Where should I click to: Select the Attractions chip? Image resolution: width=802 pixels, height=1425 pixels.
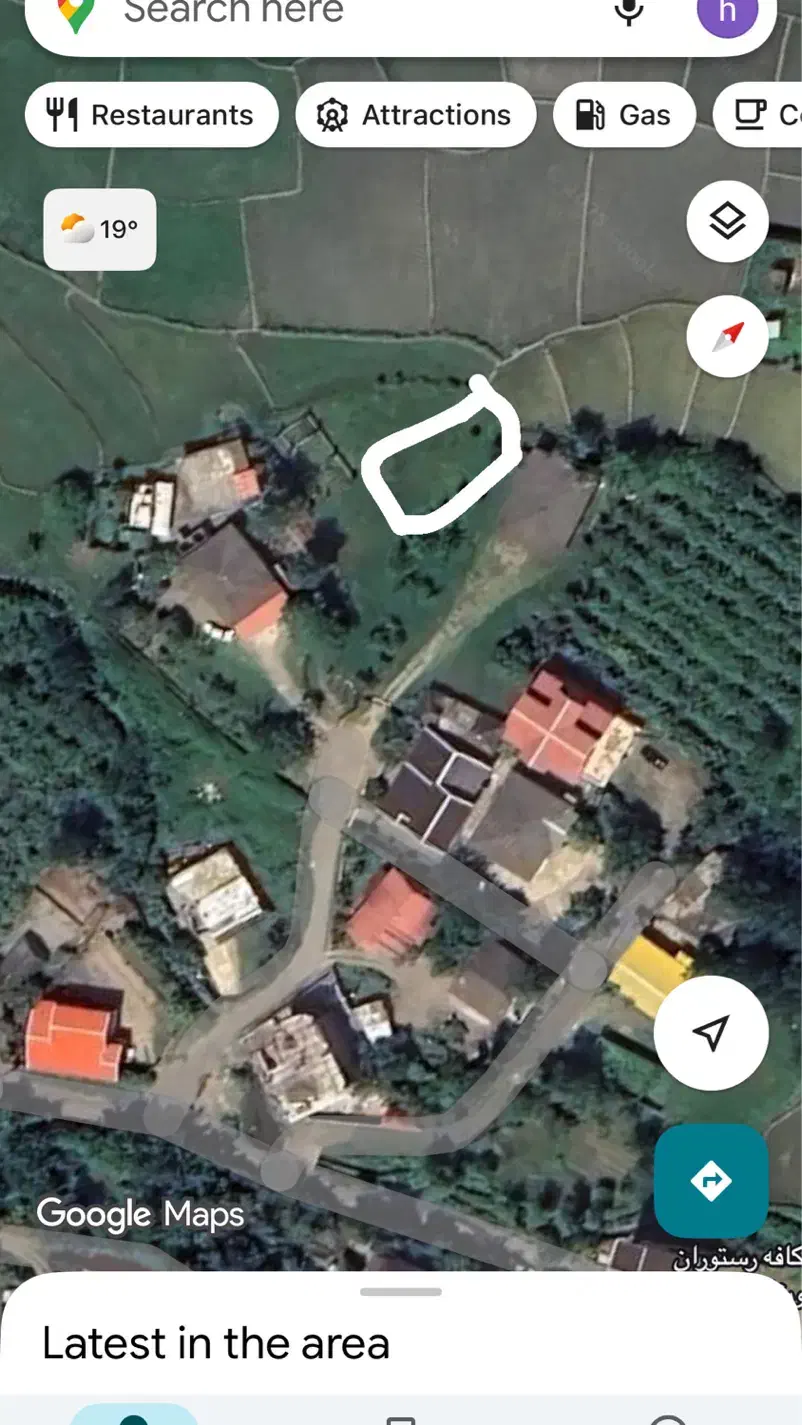click(x=416, y=115)
